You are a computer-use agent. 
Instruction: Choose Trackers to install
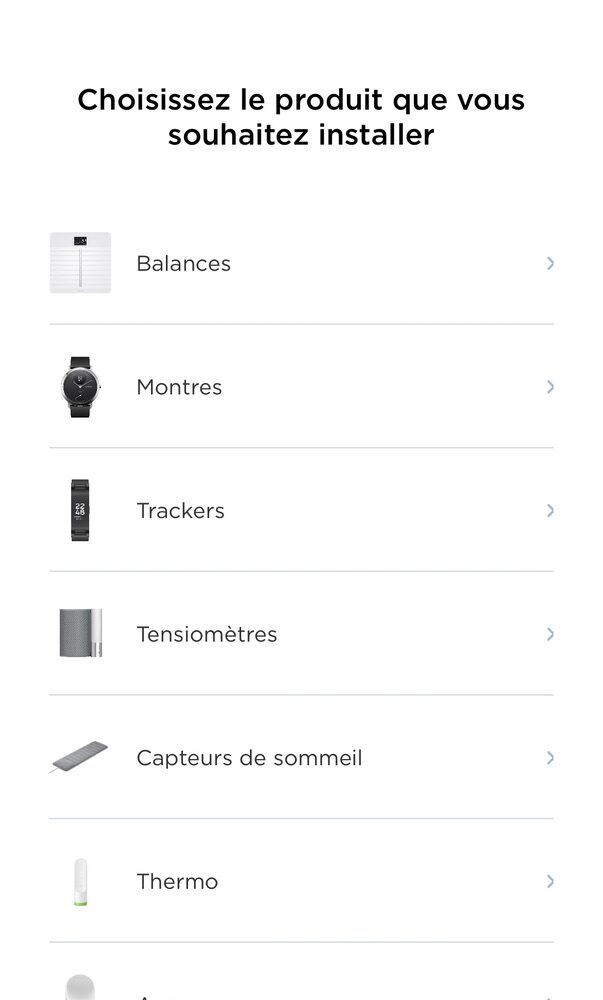point(302,510)
